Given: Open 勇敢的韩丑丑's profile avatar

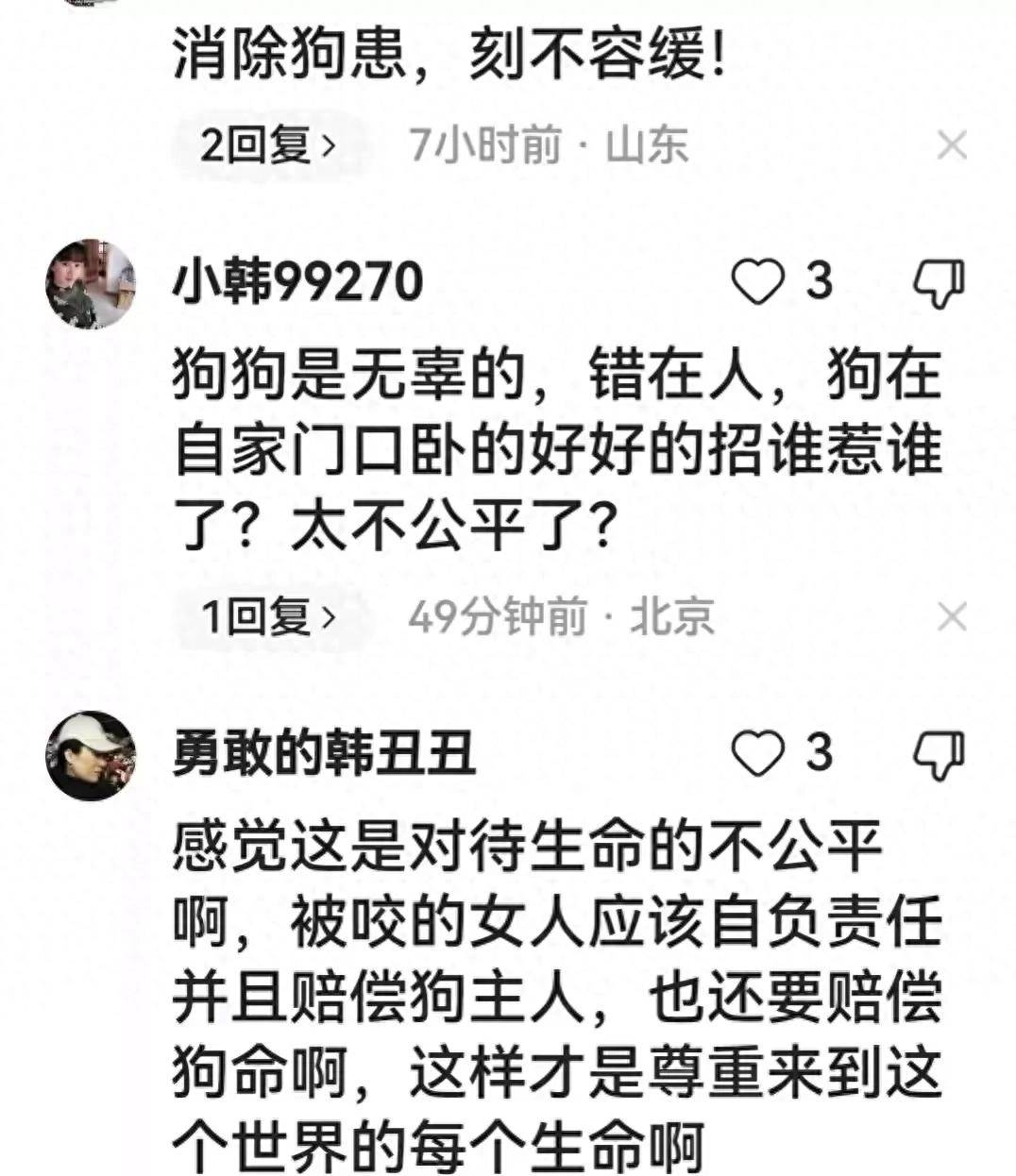Looking at the screenshot, I should coord(91,755).
